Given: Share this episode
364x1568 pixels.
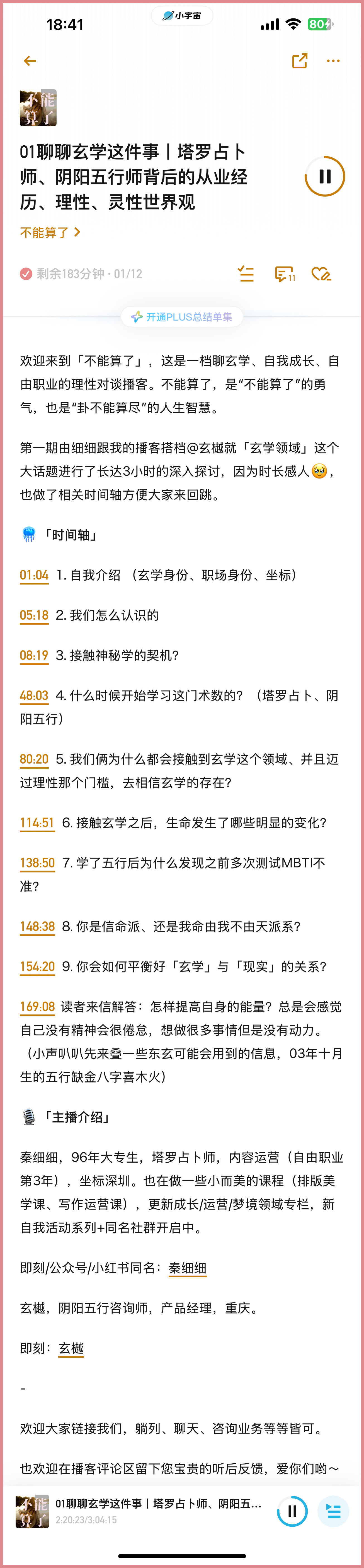Looking at the screenshot, I should click(x=300, y=60).
